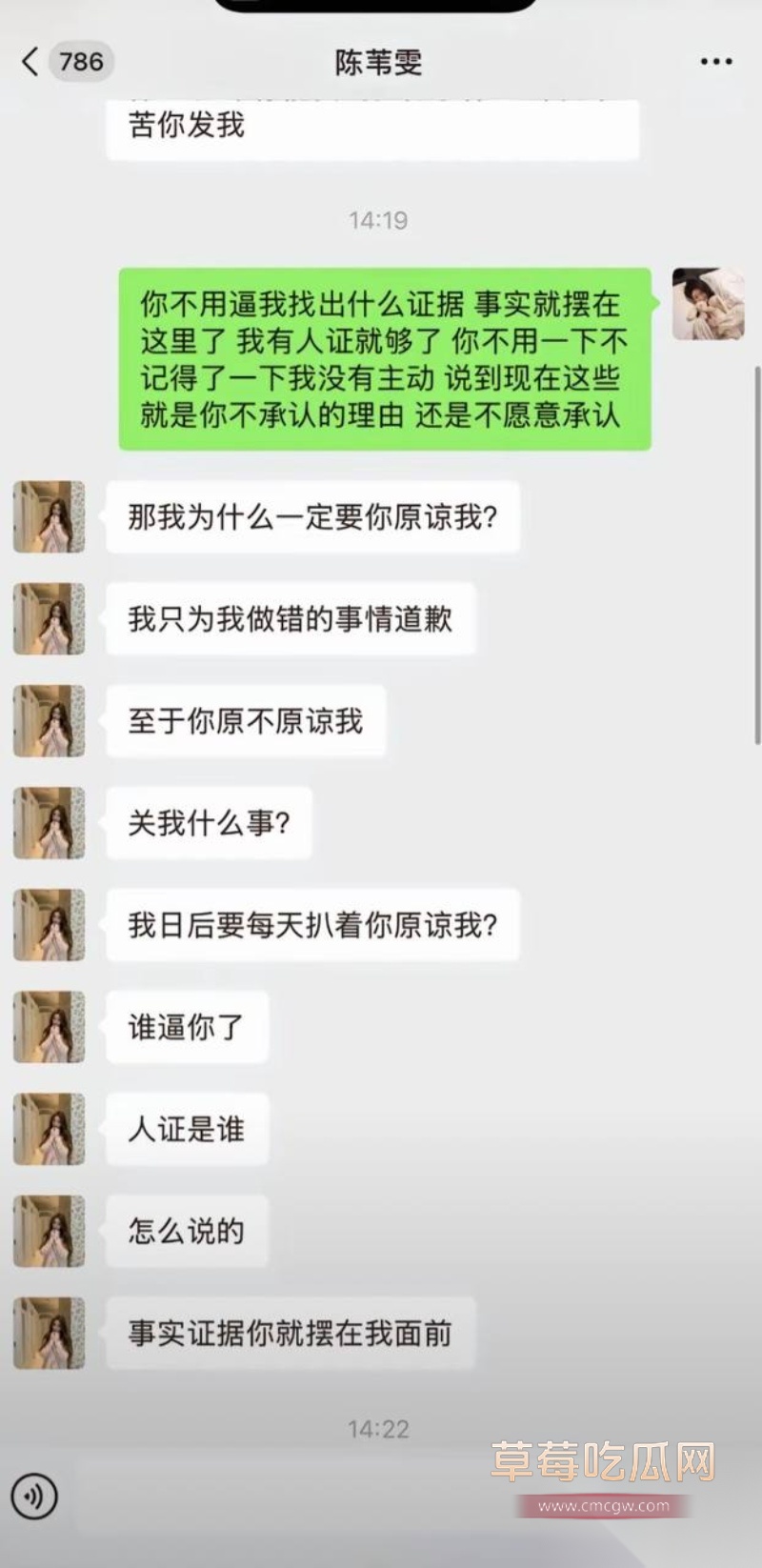
Task: Tap the voice message speaker icon
Action: pos(36,1494)
